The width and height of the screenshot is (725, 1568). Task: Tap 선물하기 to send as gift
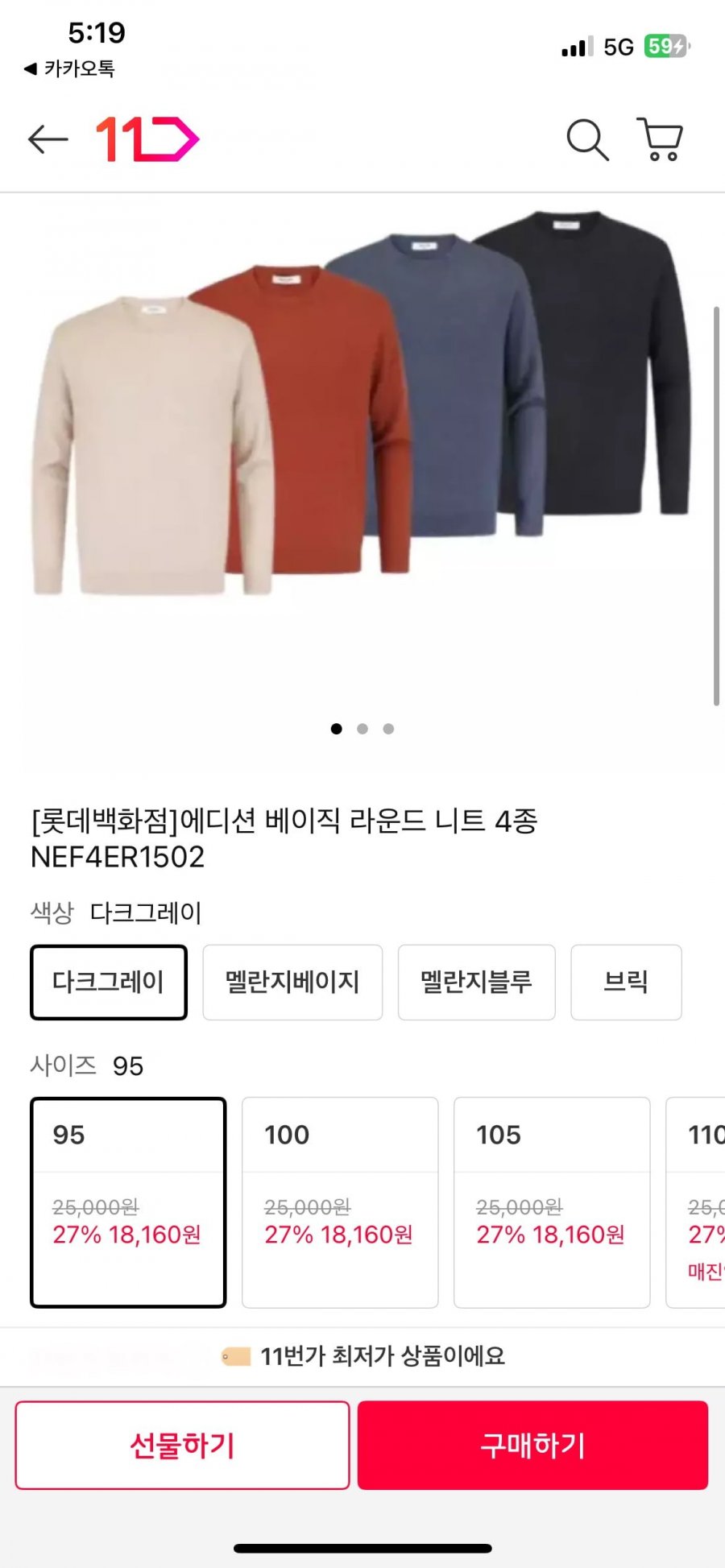(x=182, y=1445)
